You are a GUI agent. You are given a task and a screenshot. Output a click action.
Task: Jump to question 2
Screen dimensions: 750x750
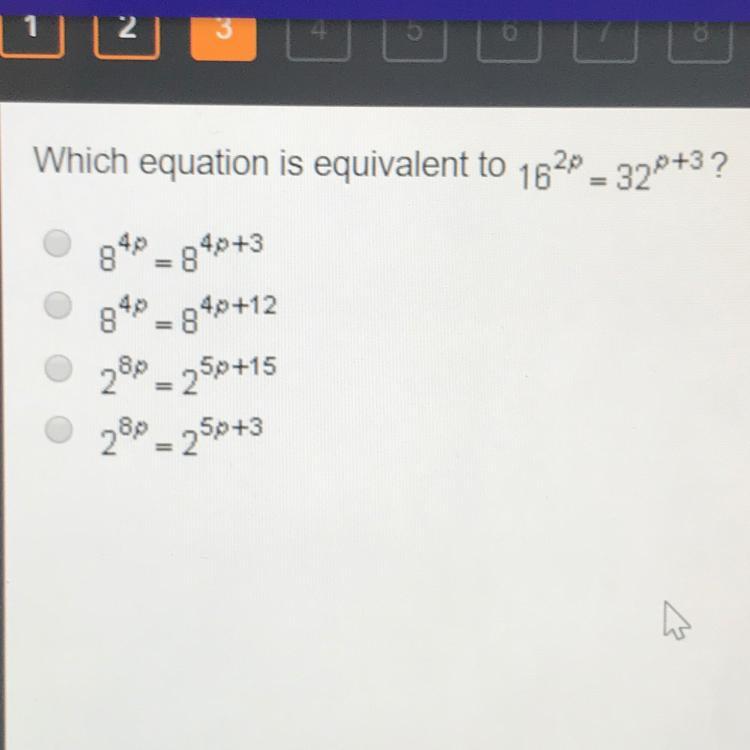[127, 33]
